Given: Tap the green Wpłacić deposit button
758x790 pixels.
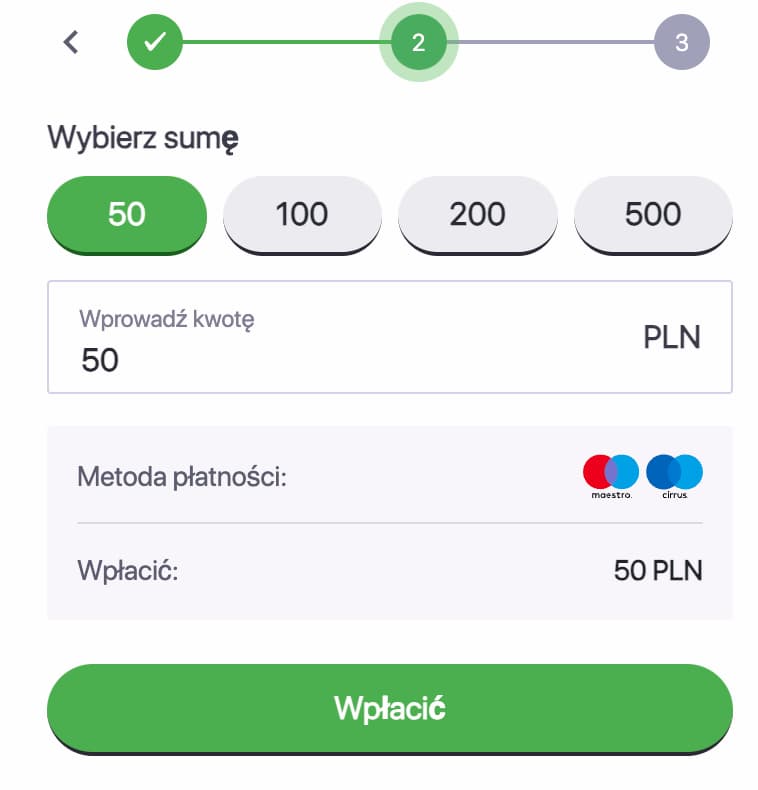Looking at the screenshot, I should click(389, 708).
